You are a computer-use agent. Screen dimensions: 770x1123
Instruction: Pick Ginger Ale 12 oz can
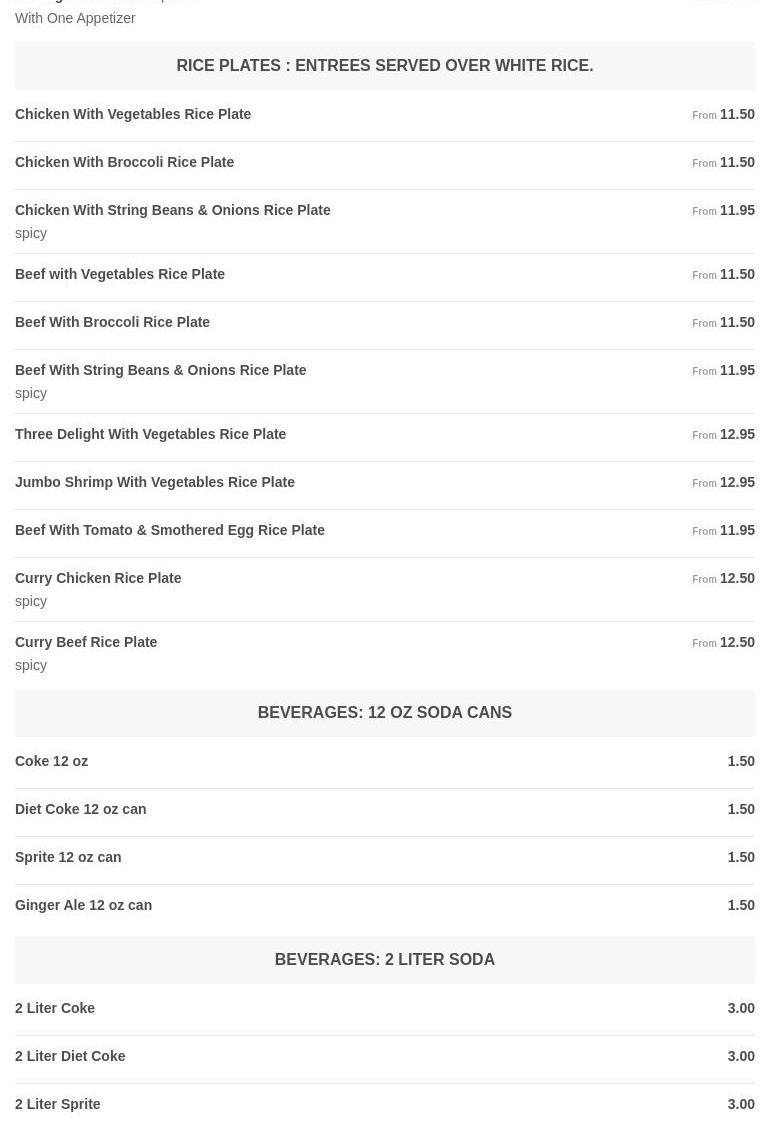[83, 905]
